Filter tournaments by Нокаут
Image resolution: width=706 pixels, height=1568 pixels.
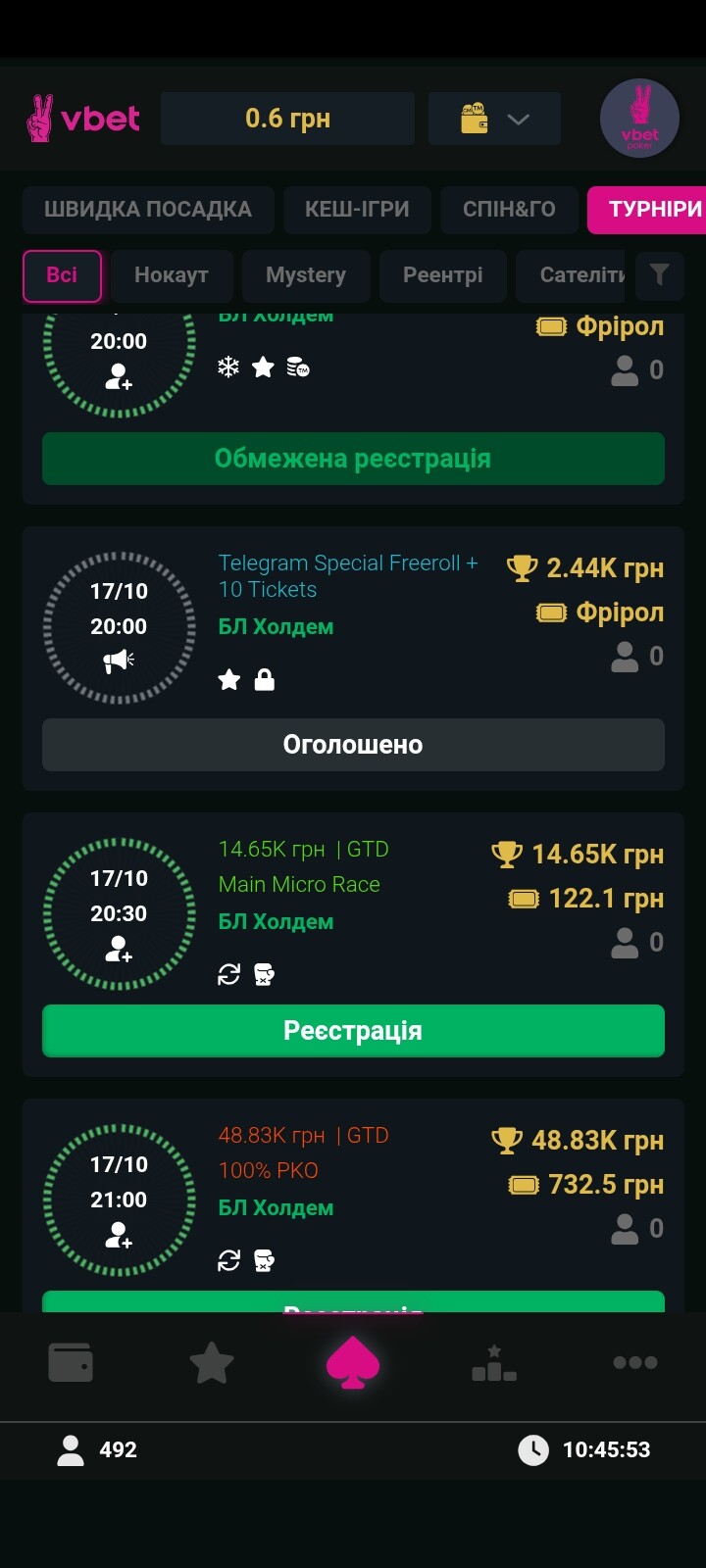coord(172,275)
